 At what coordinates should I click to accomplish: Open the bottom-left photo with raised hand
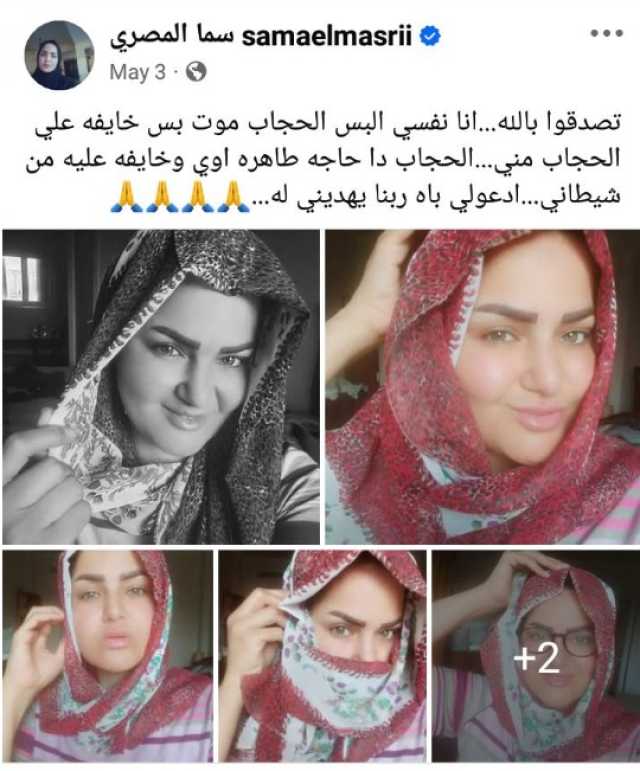pos(107,655)
